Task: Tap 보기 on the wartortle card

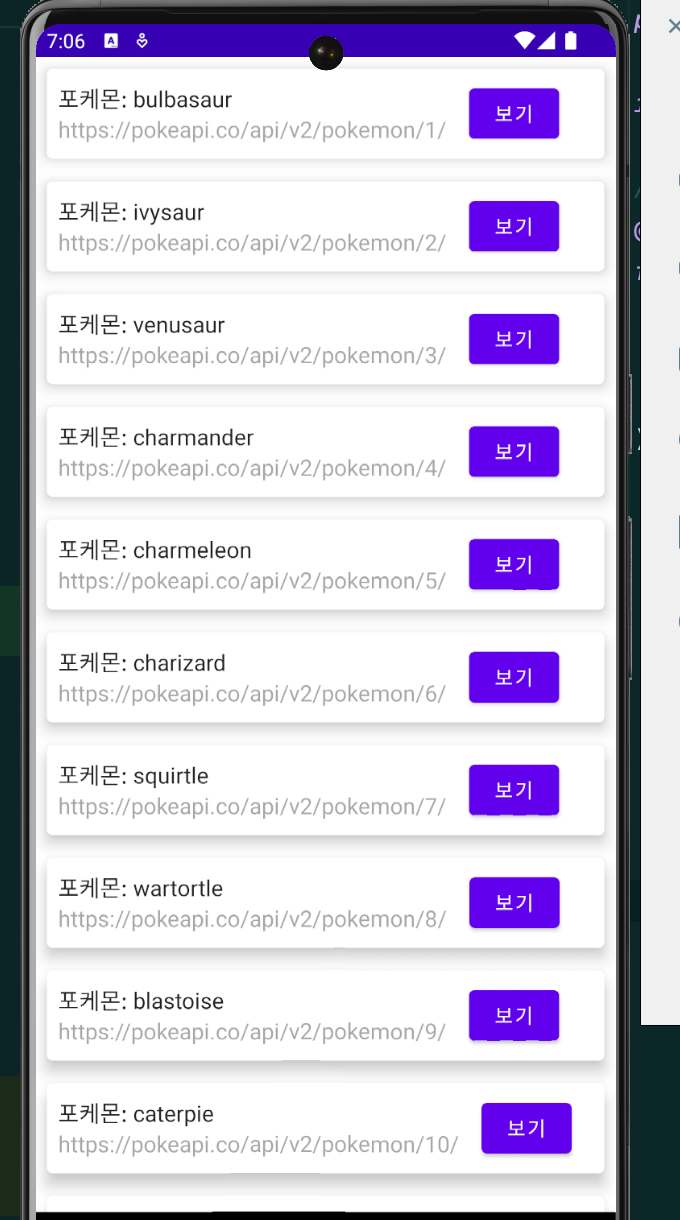Action: (x=513, y=902)
